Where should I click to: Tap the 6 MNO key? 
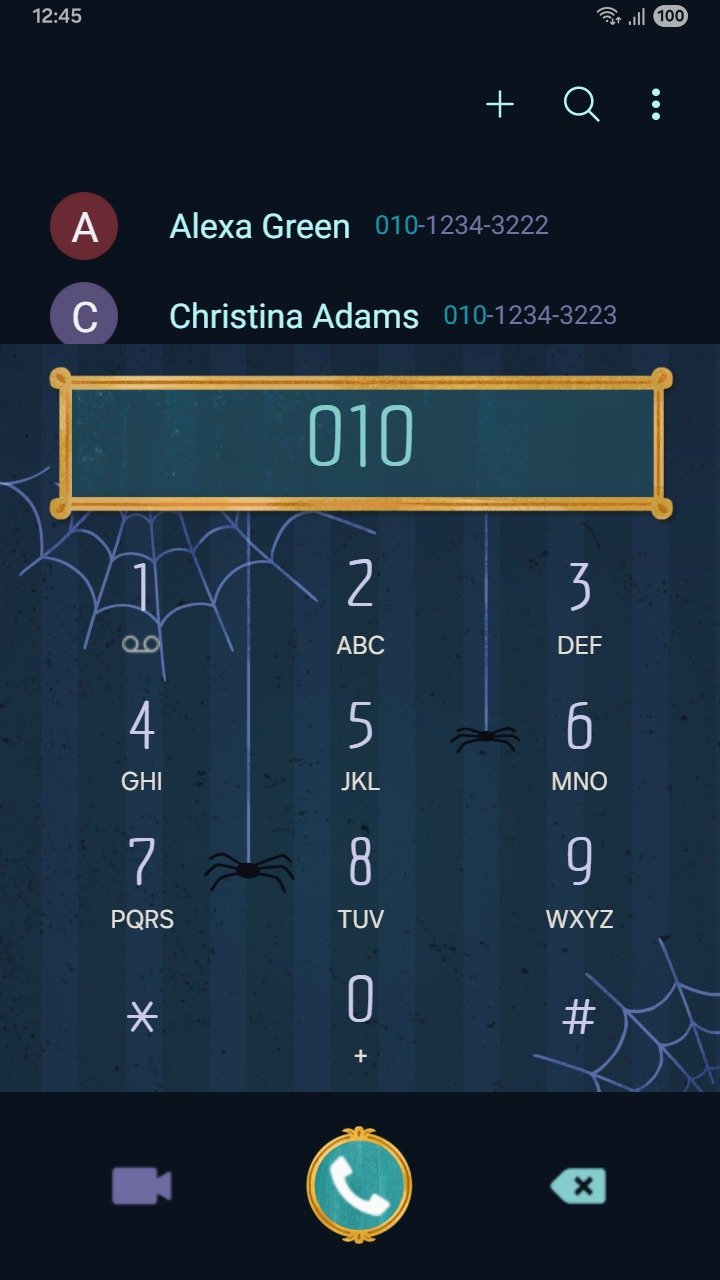579,743
